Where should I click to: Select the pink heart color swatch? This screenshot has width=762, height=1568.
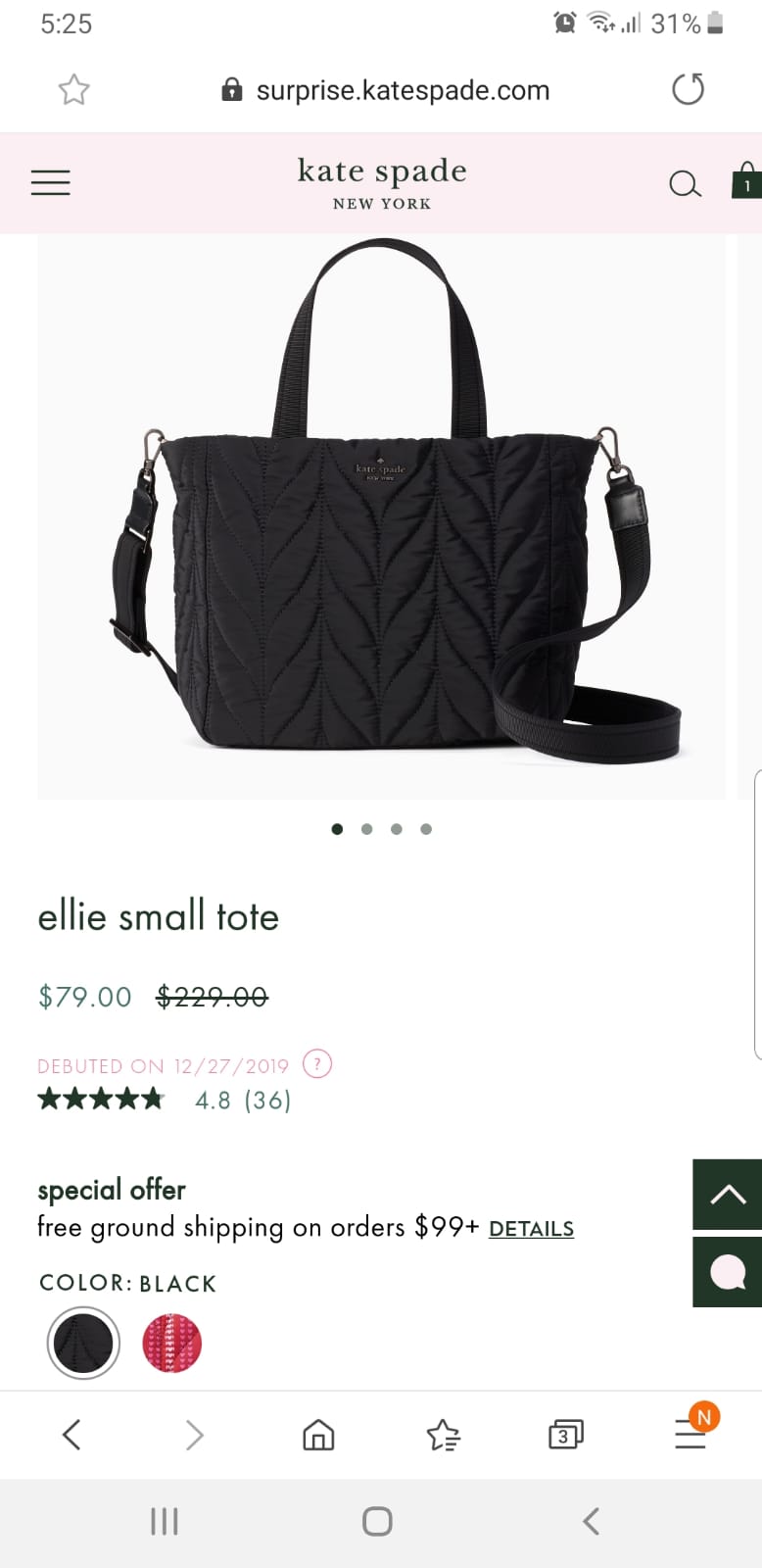point(171,1343)
